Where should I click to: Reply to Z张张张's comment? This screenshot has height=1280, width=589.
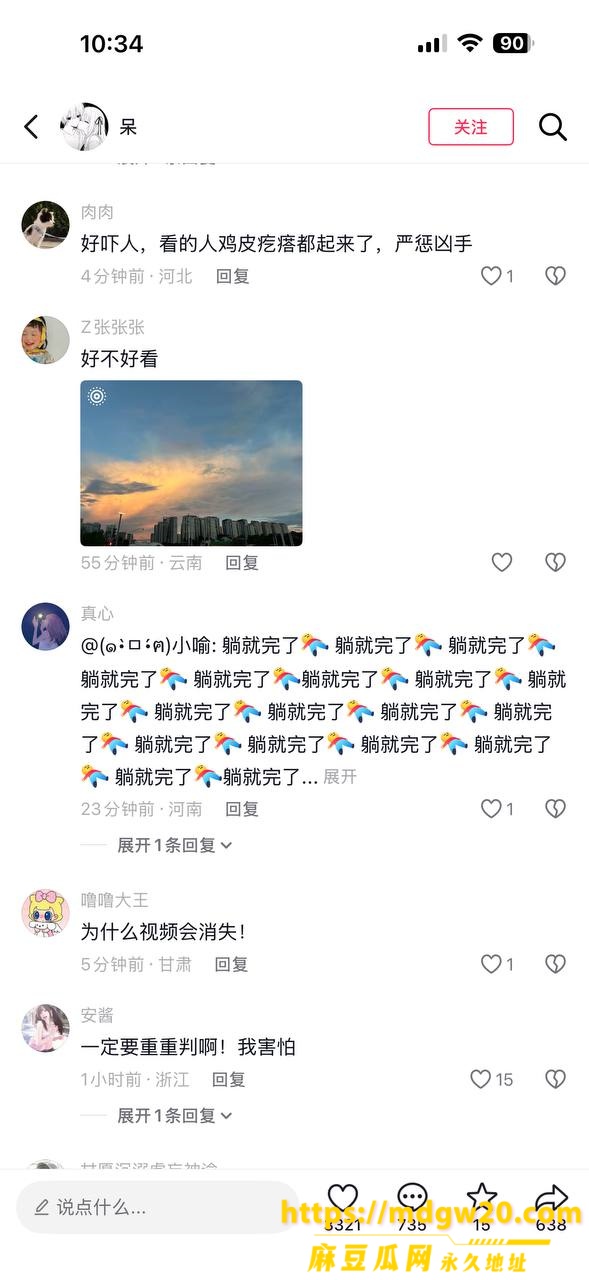click(x=242, y=563)
